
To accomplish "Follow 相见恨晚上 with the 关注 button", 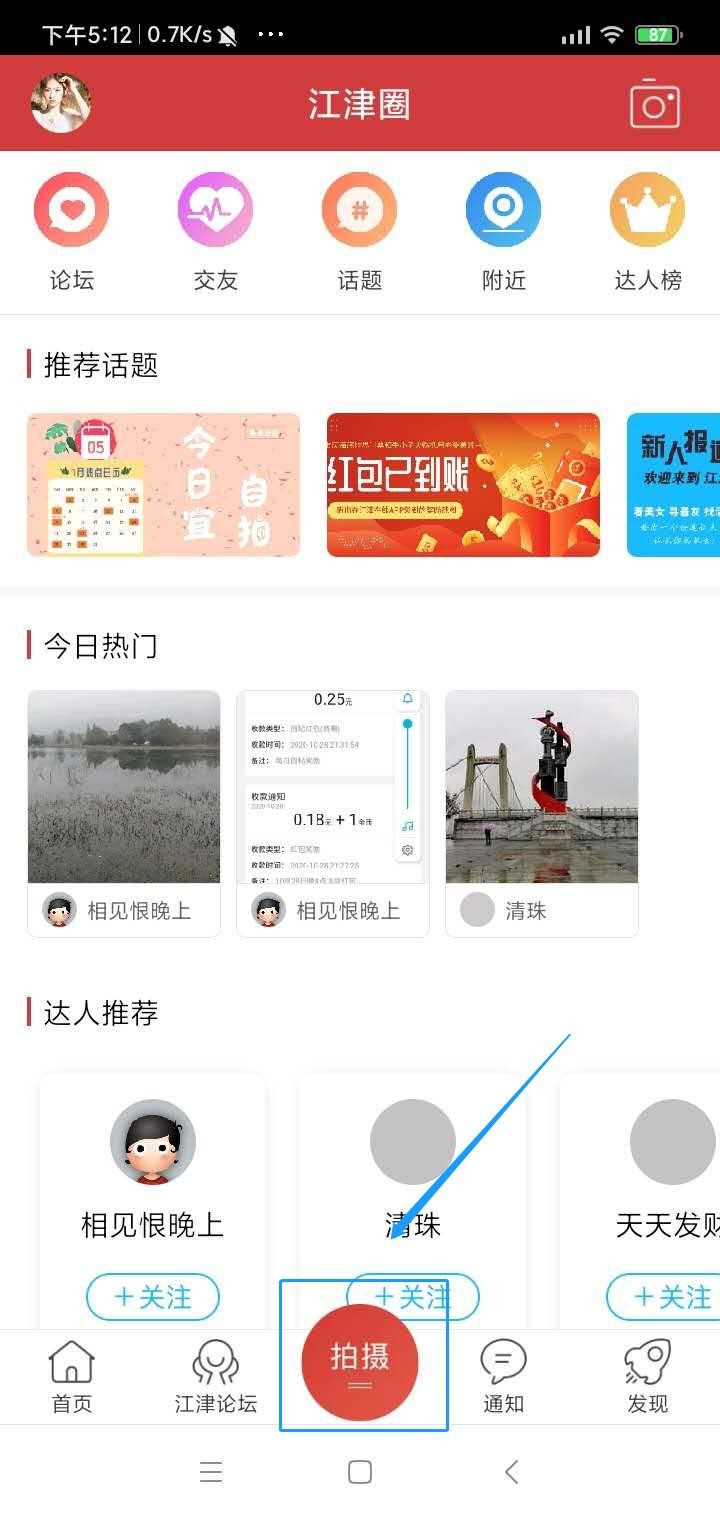I will point(153,1297).
